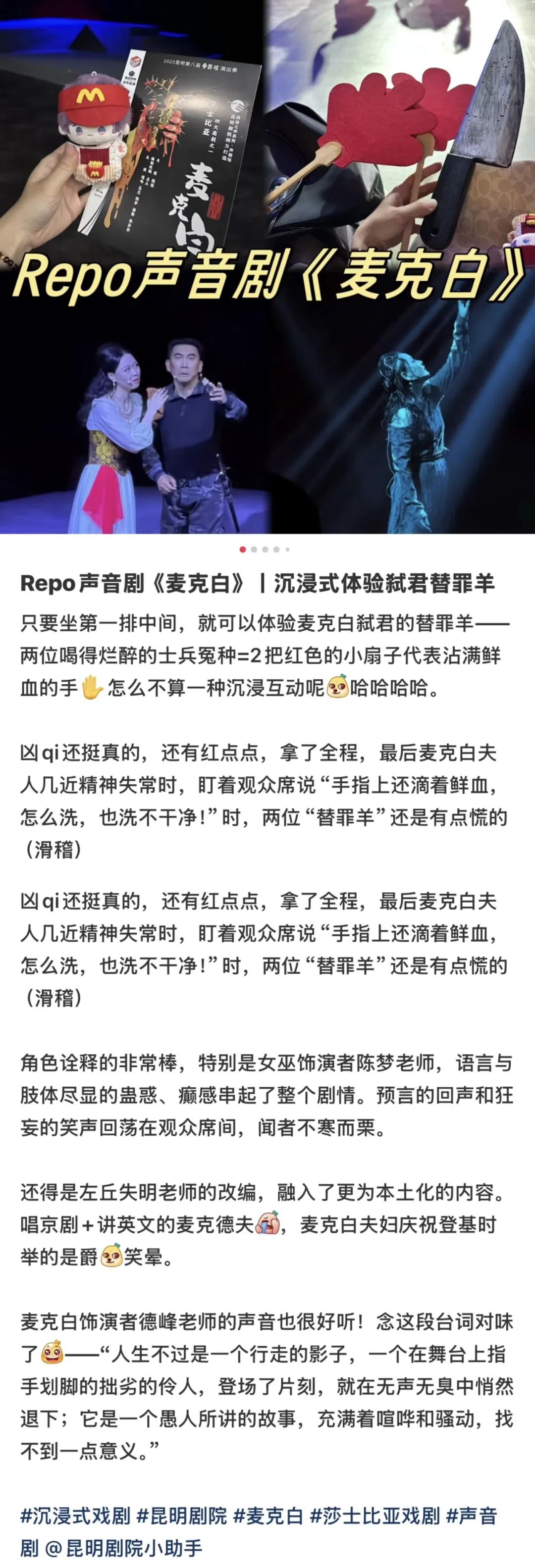Tap the image carousel page indicator dots
The image size is (535, 1568).
pyautogui.click(x=265, y=549)
